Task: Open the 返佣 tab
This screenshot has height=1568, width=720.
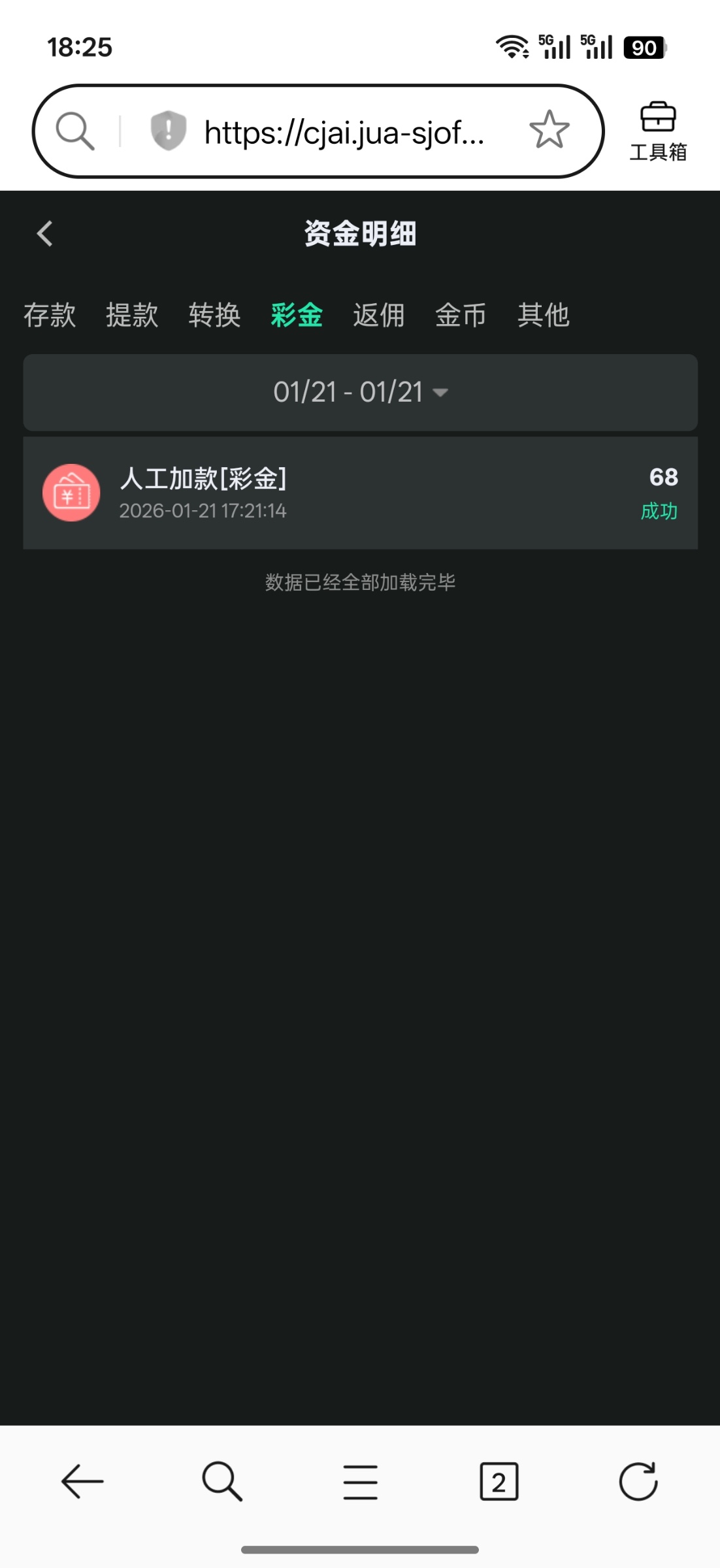Action: pos(379,315)
